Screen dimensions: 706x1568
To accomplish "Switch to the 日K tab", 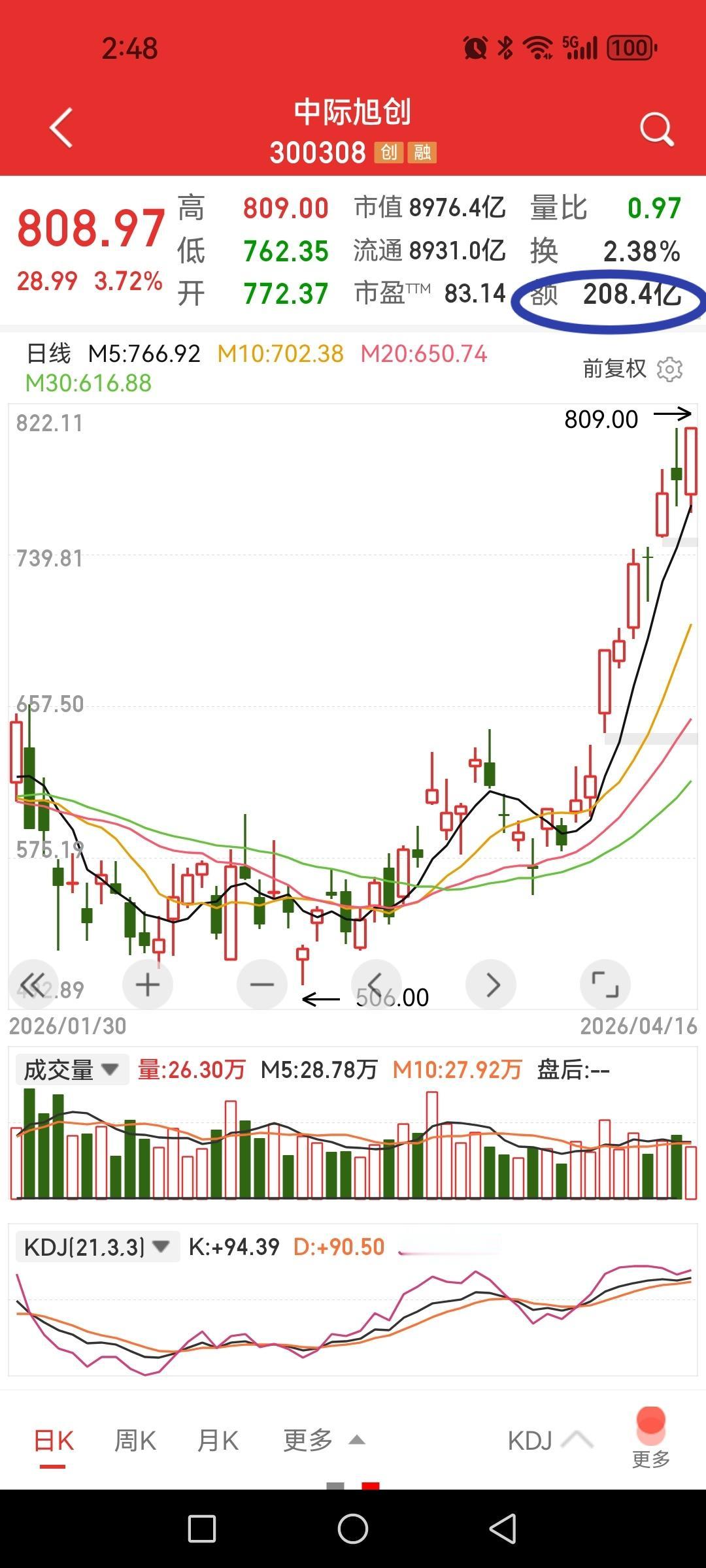I will pyautogui.click(x=54, y=1441).
